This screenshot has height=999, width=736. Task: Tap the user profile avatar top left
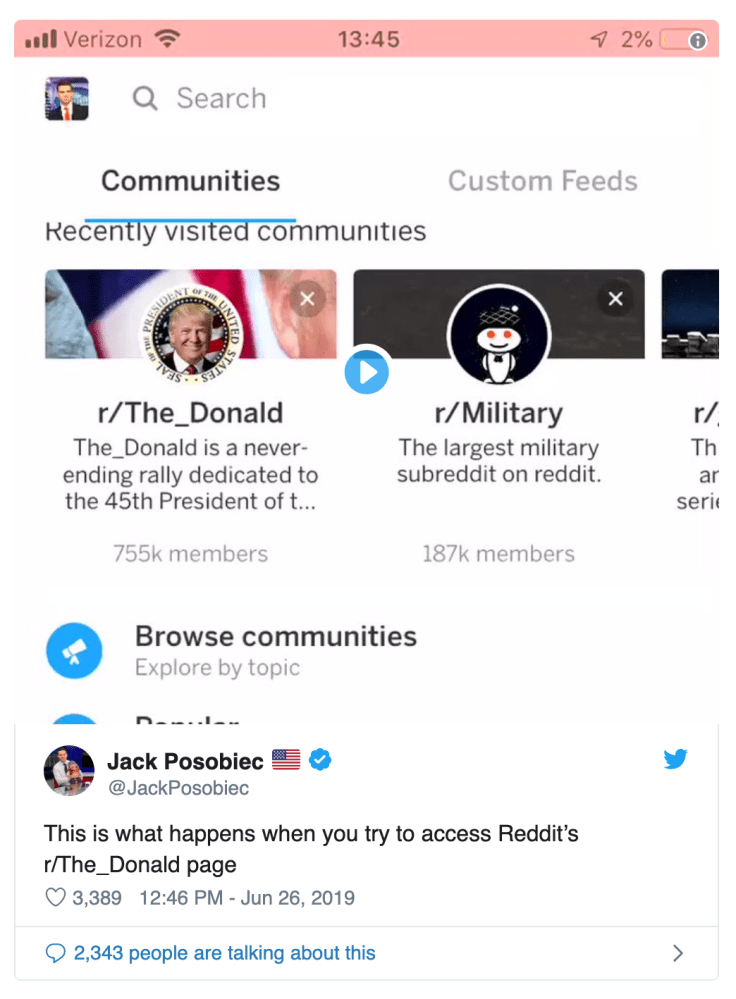[x=68, y=98]
